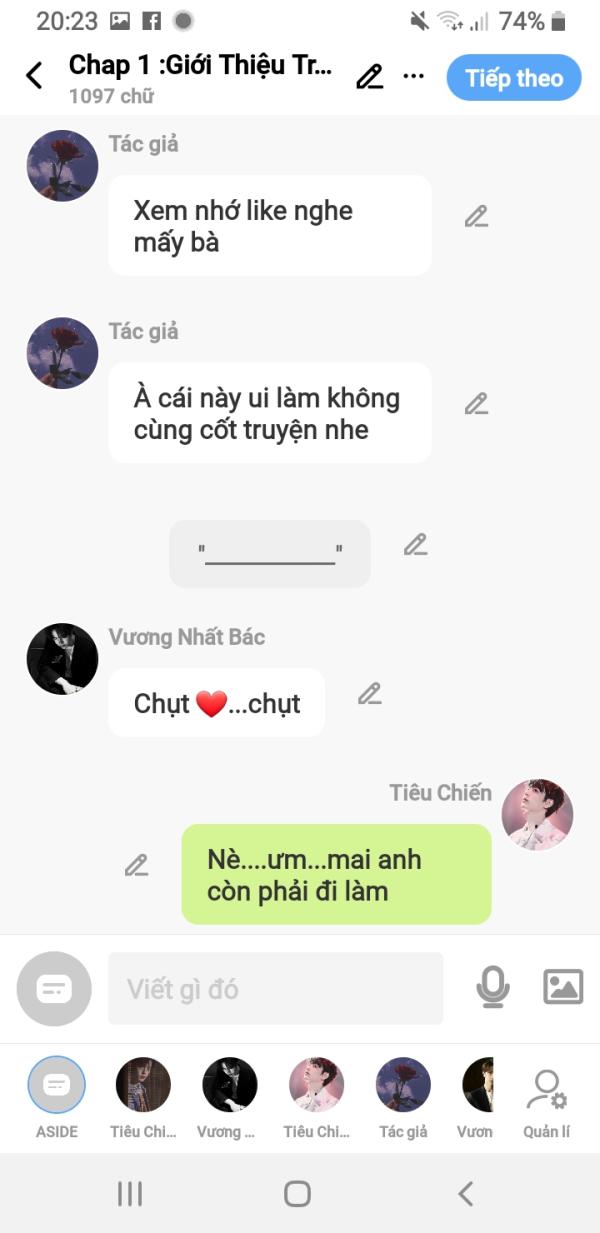Edit the blank aside line message
600x1233 pixels.
(x=415, y=545)
